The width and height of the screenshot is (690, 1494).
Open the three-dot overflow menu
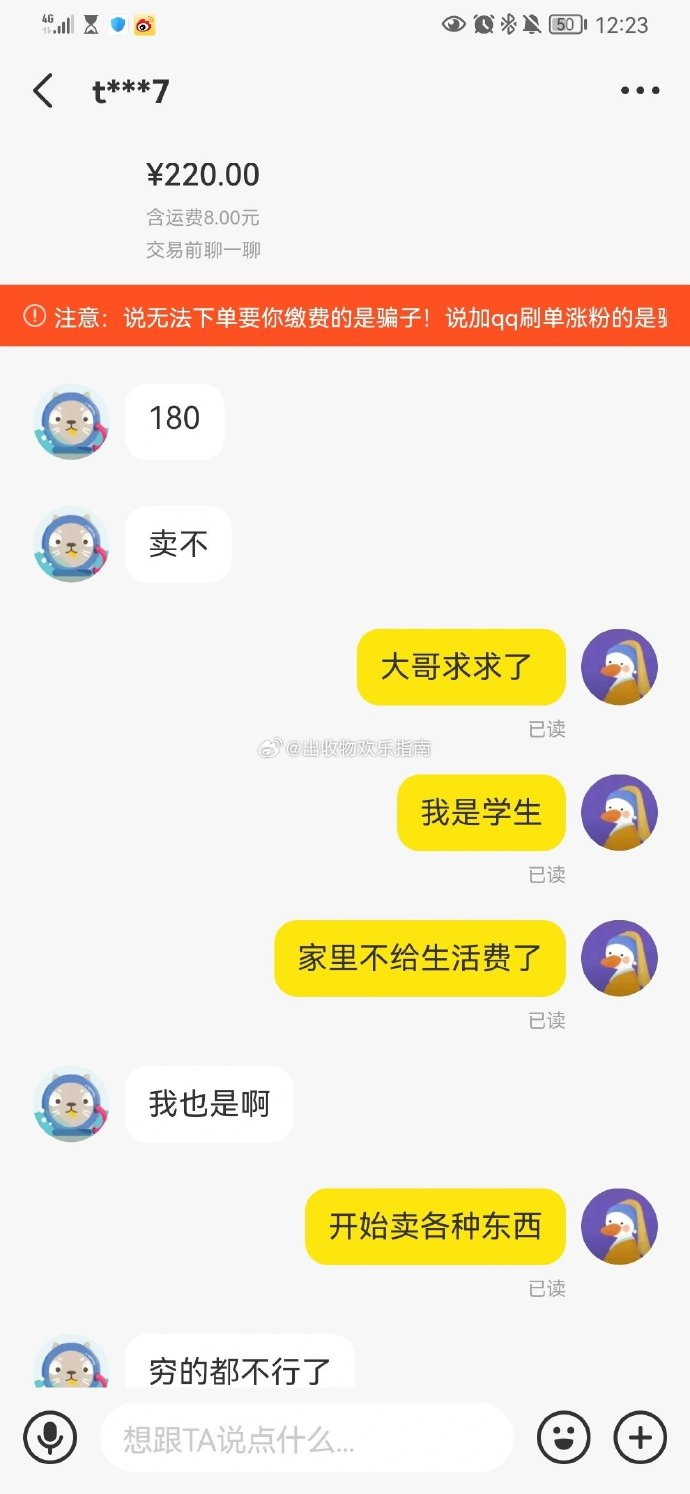click(x=640, y=91)
